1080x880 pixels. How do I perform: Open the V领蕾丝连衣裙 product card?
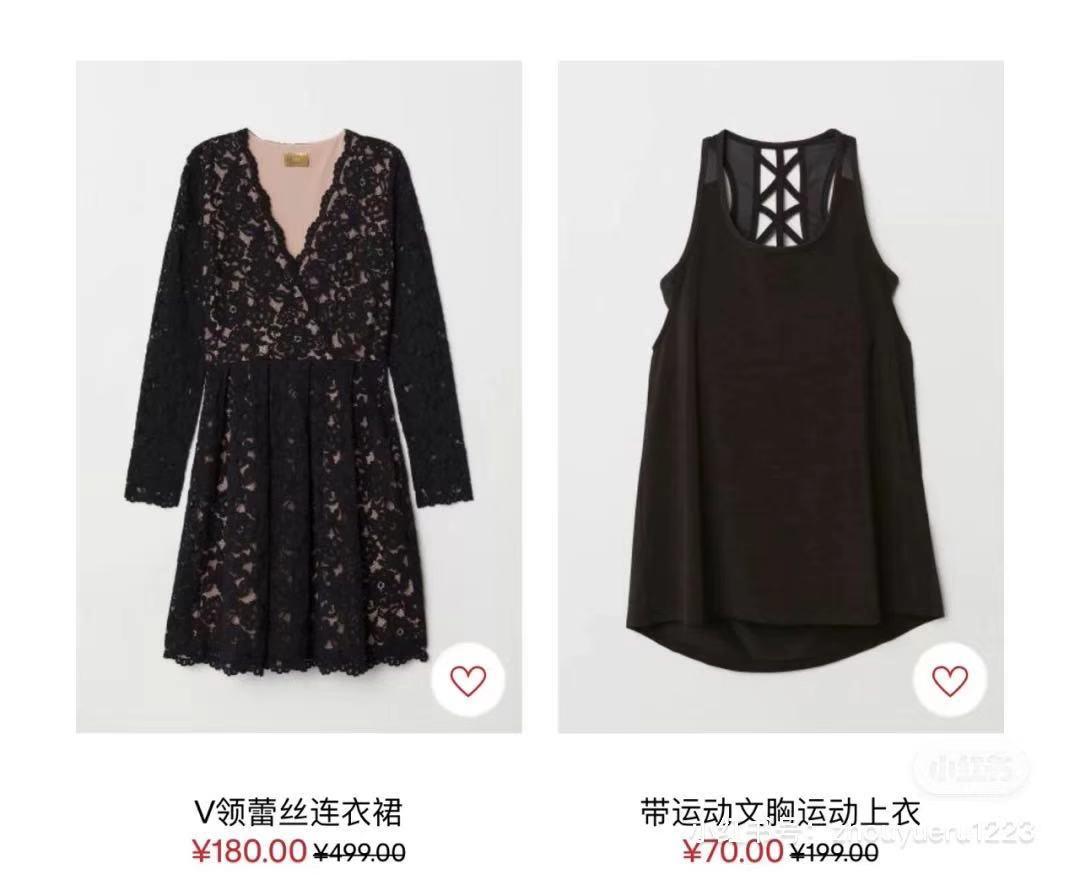click(x=298, y=400)
